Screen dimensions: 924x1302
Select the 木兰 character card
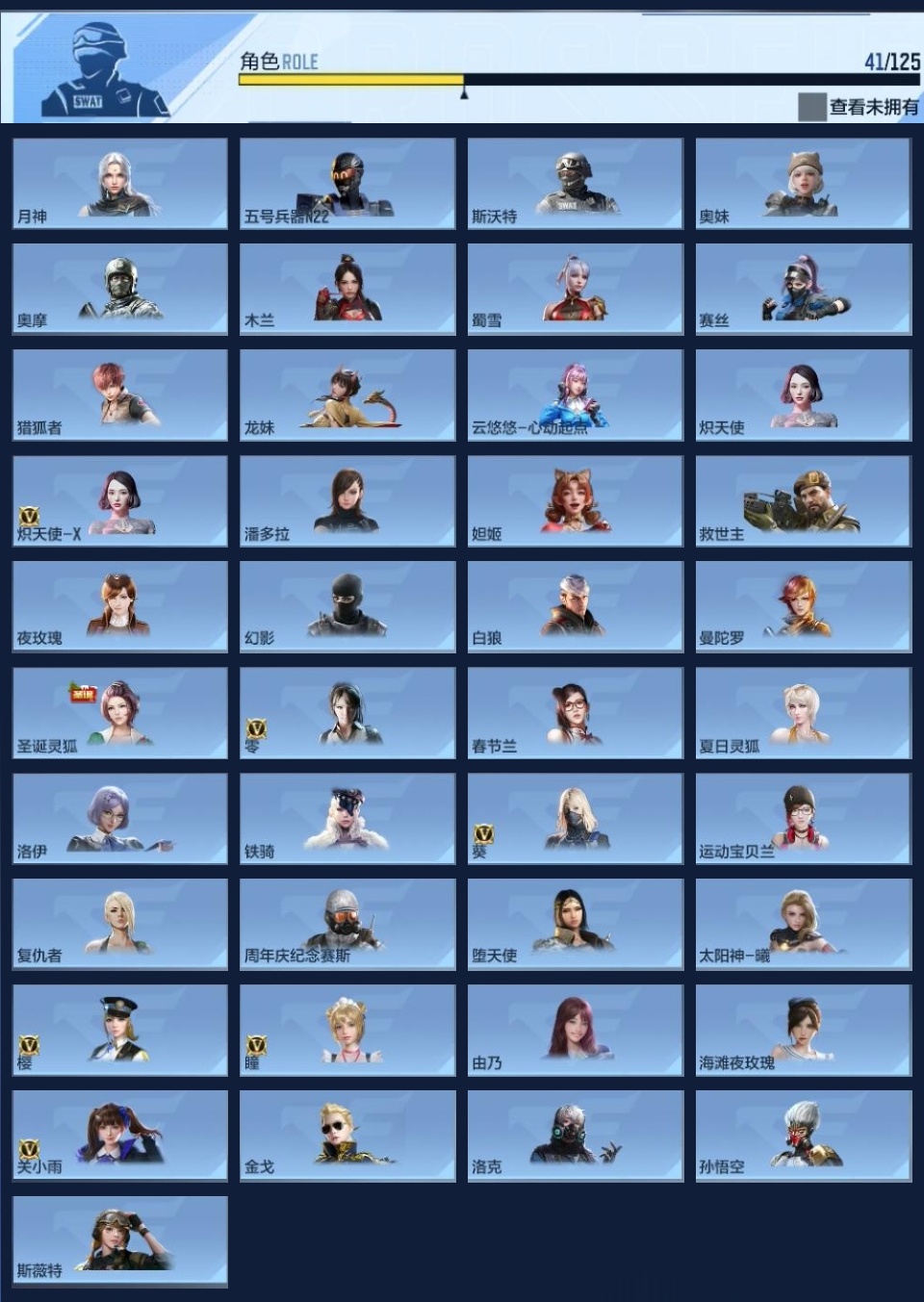pos(347,289)
